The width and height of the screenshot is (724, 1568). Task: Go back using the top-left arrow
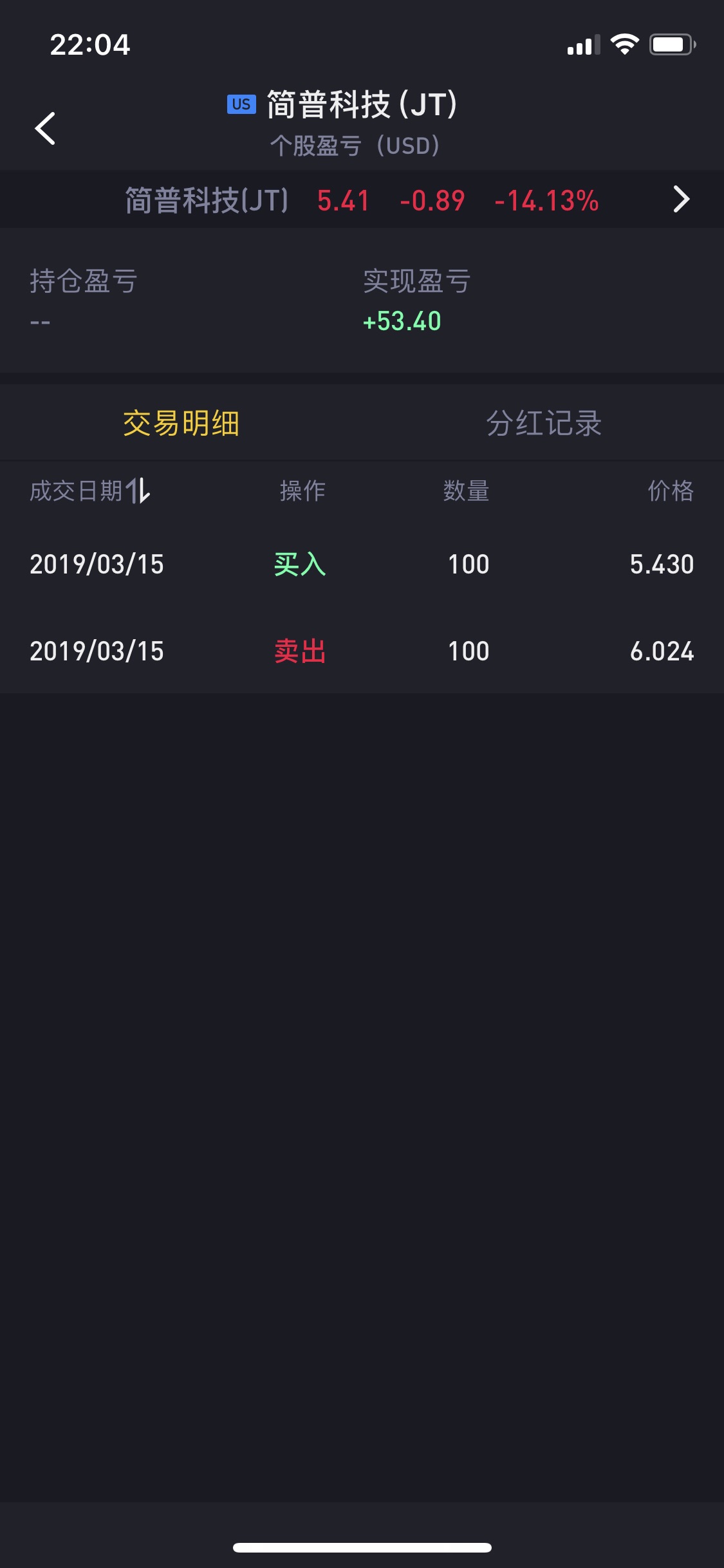45,128
